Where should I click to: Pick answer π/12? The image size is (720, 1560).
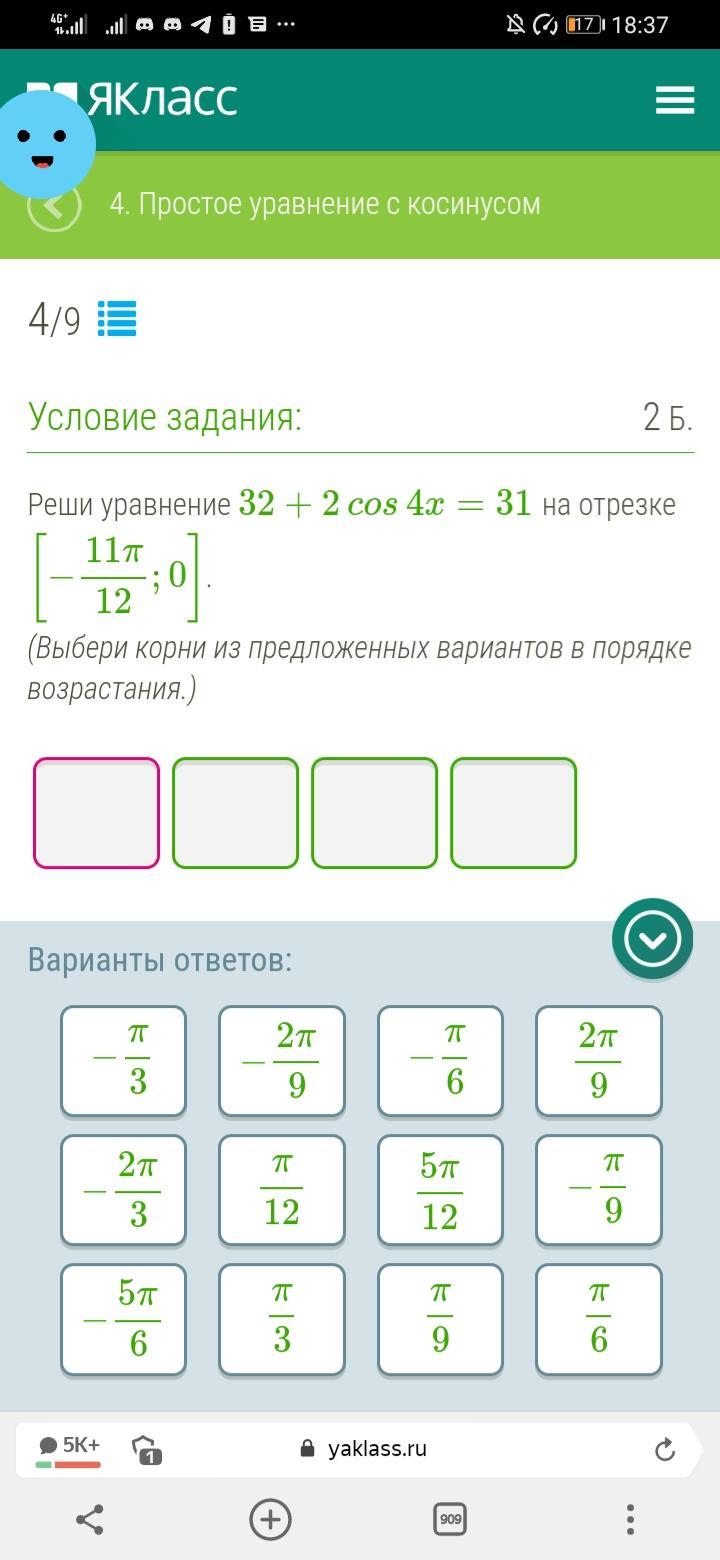[x=282, y=1190]
